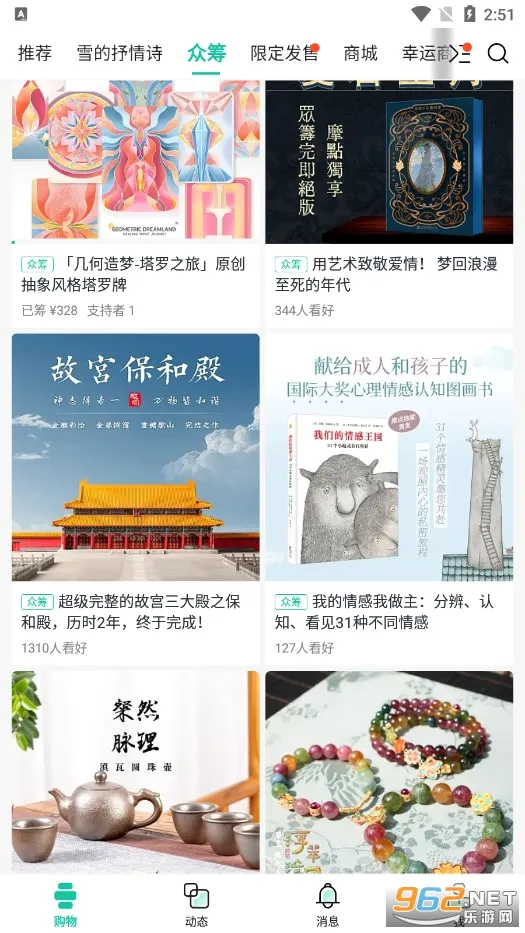Open the search icon

coord(498,54)
